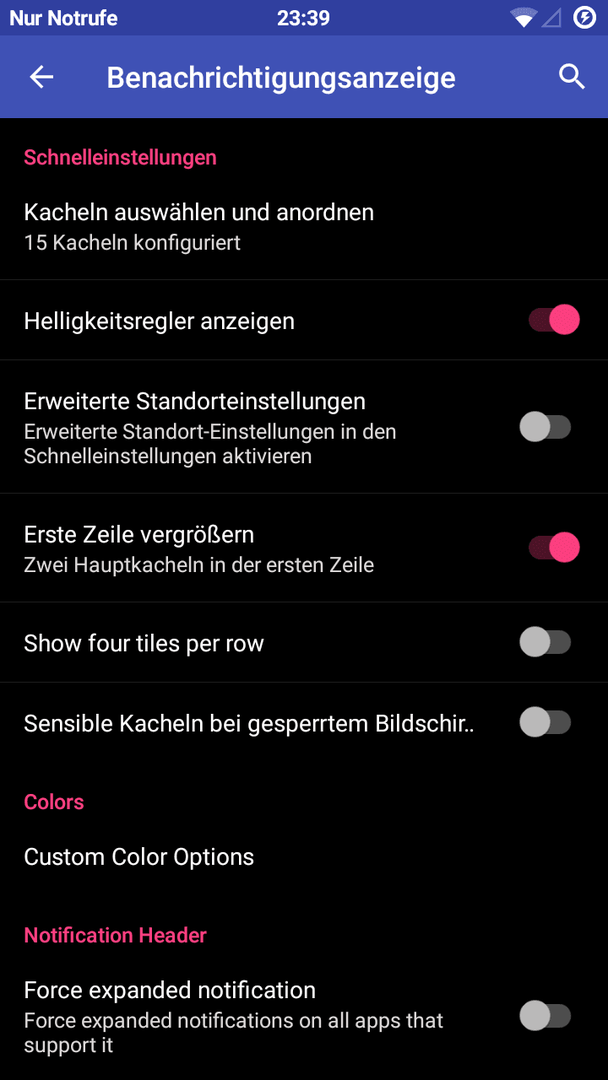Open Kacheln auswählen und anordnen
Viewport: 608px width, 1080px height.
click(304, 226)
